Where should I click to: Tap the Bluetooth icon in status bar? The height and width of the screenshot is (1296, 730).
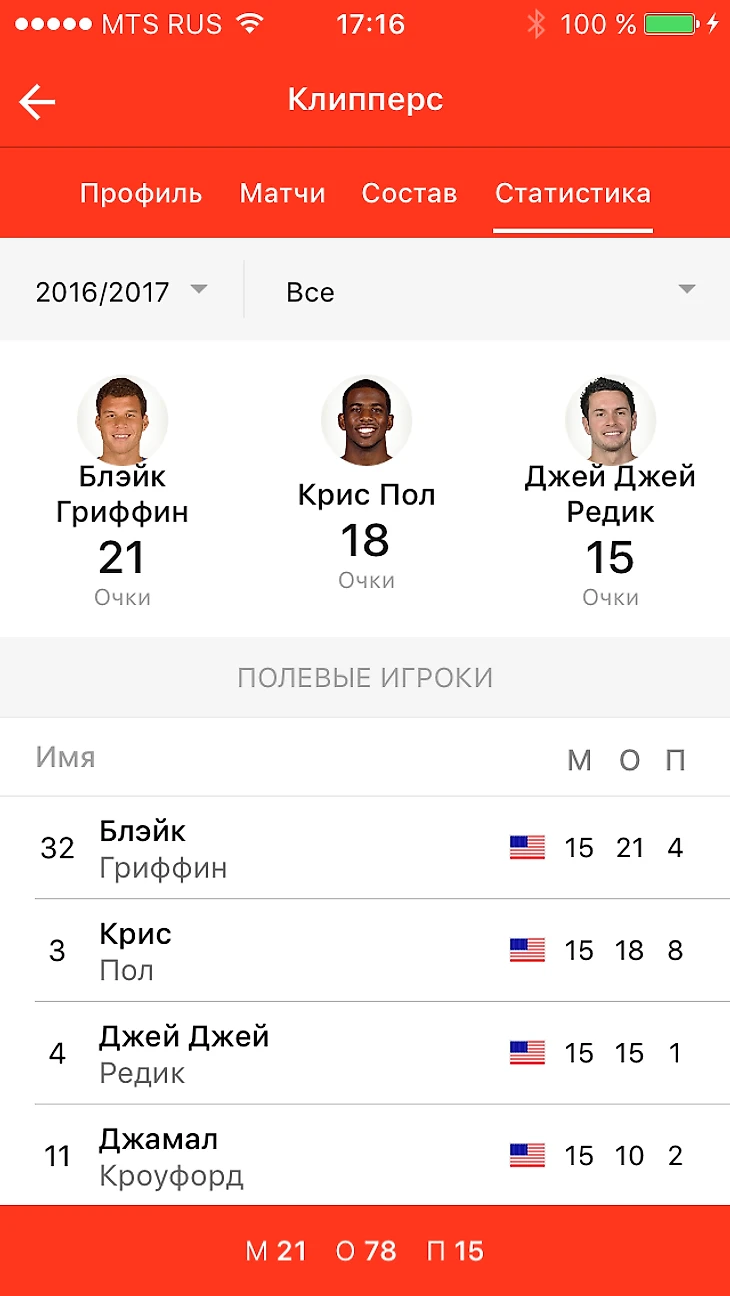click(536, 22)
